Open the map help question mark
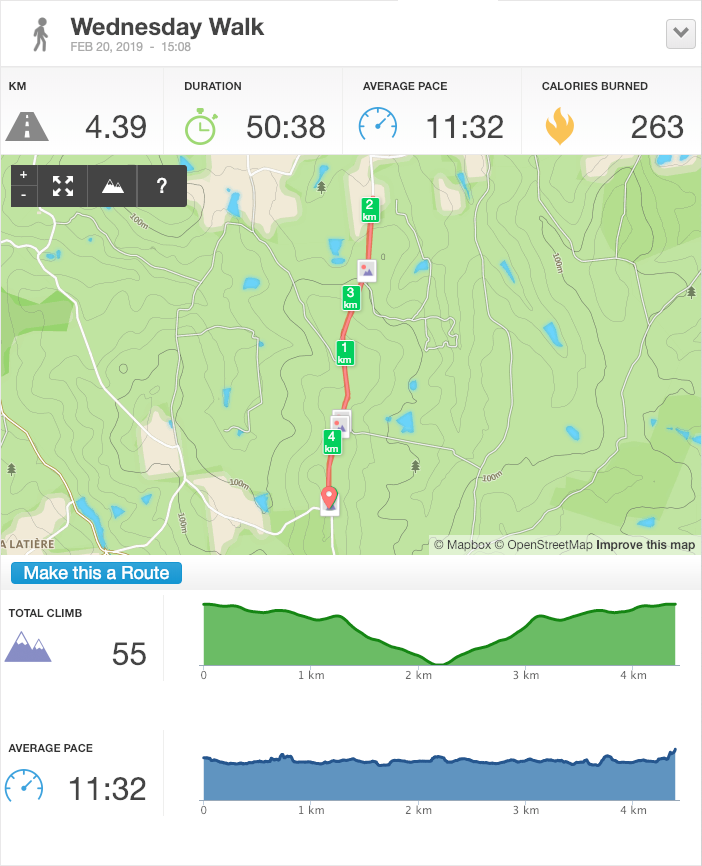The width and height of the screenshot is (702, 866). tap(161, 185)
